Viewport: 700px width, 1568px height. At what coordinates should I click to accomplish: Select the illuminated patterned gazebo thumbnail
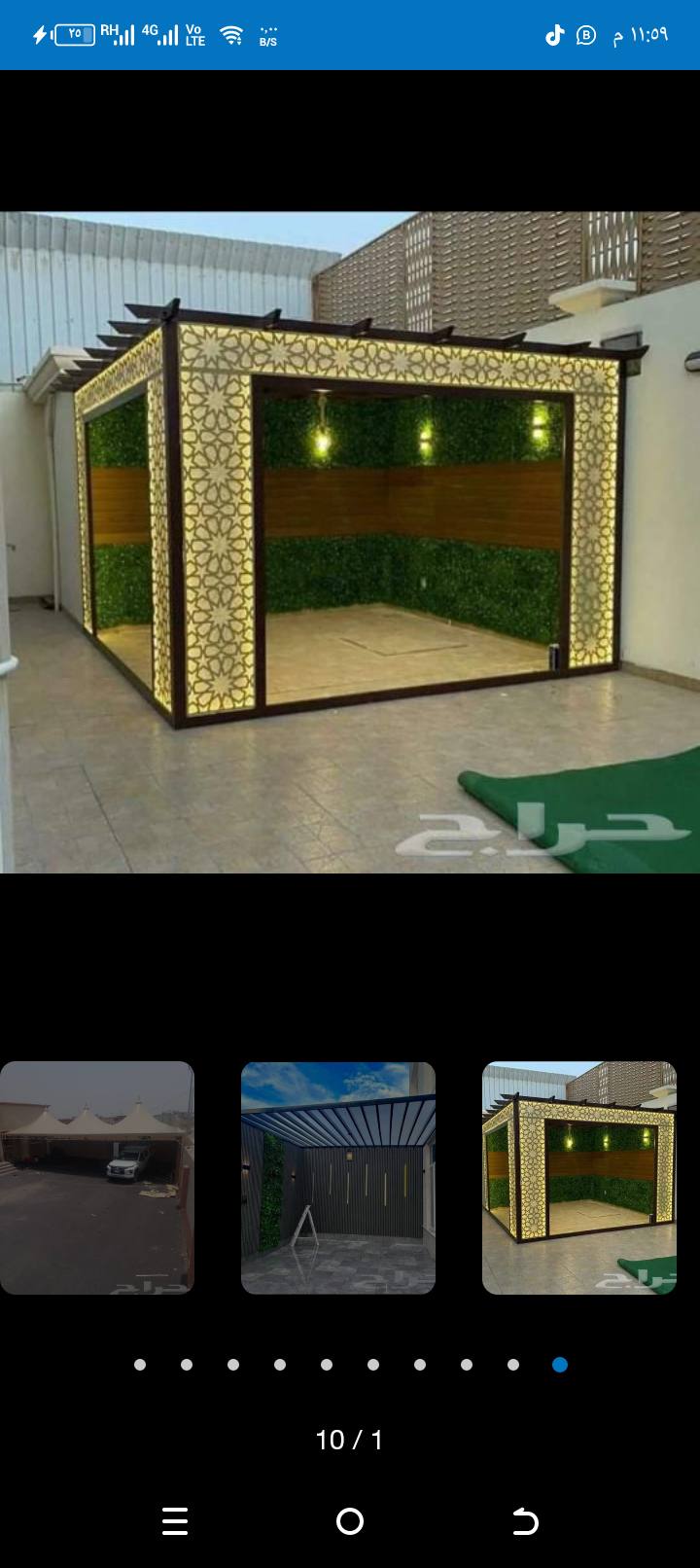(x=578, y=1177)
